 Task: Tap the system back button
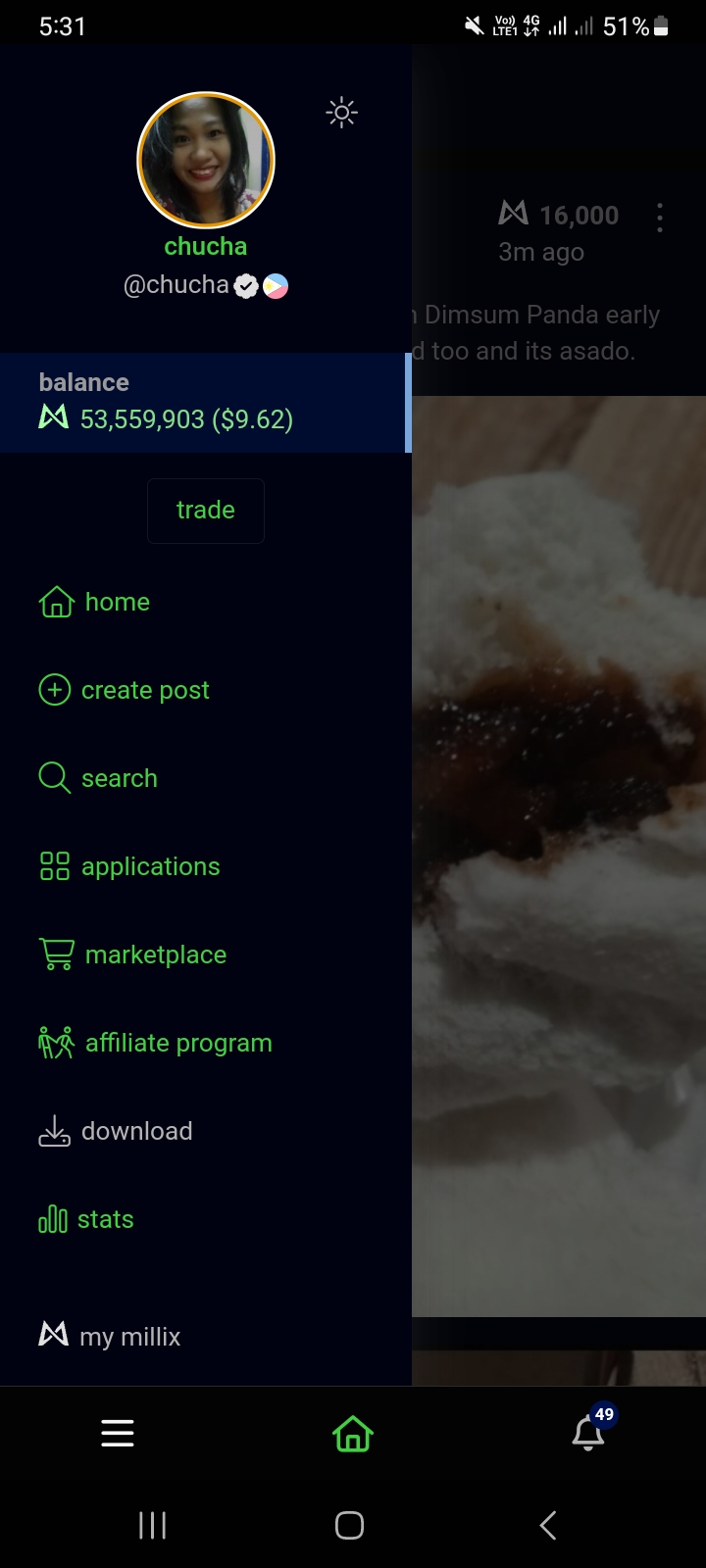point(548,1525)
